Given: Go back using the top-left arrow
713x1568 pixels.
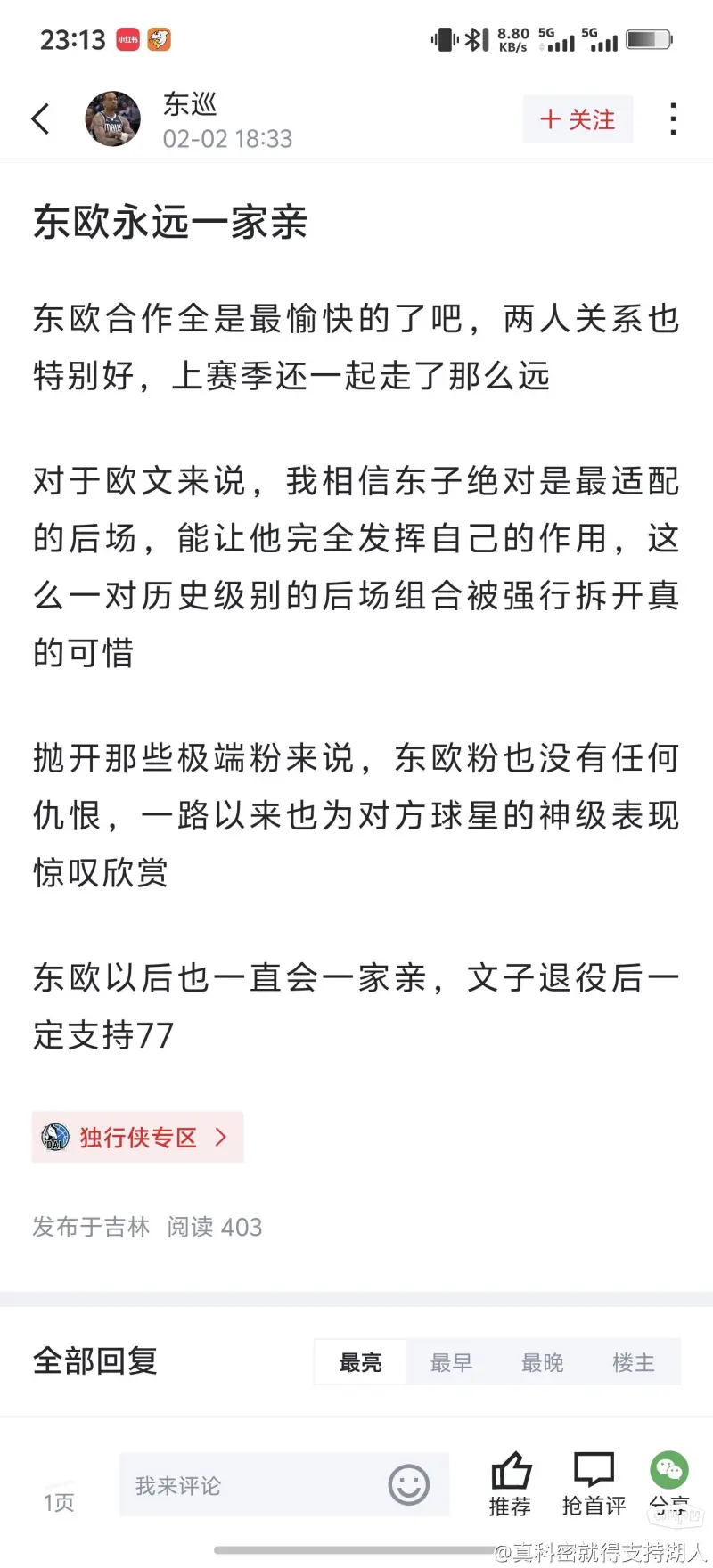Looking at the screenshot, I should pos(41,118).
